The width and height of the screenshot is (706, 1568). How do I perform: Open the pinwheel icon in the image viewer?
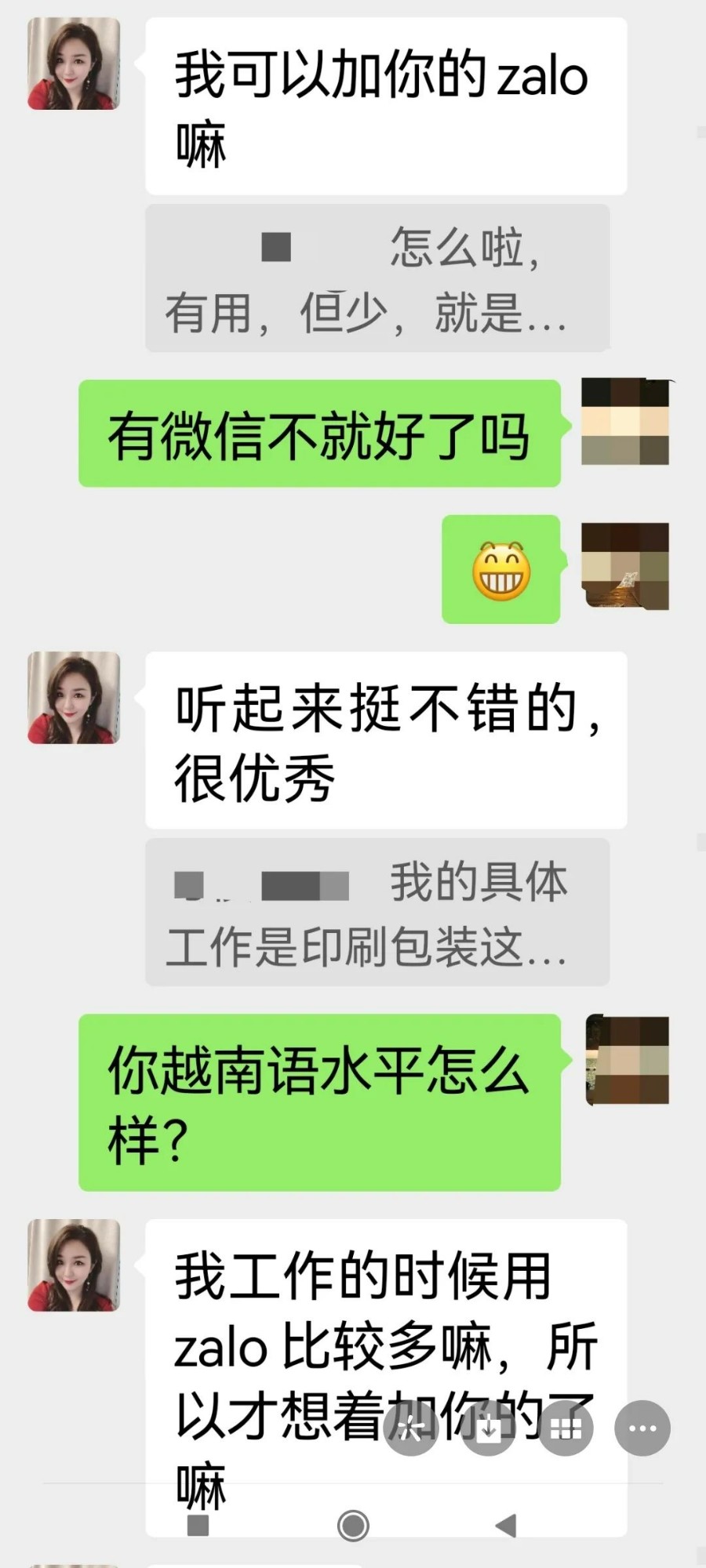click(410, 1428)
